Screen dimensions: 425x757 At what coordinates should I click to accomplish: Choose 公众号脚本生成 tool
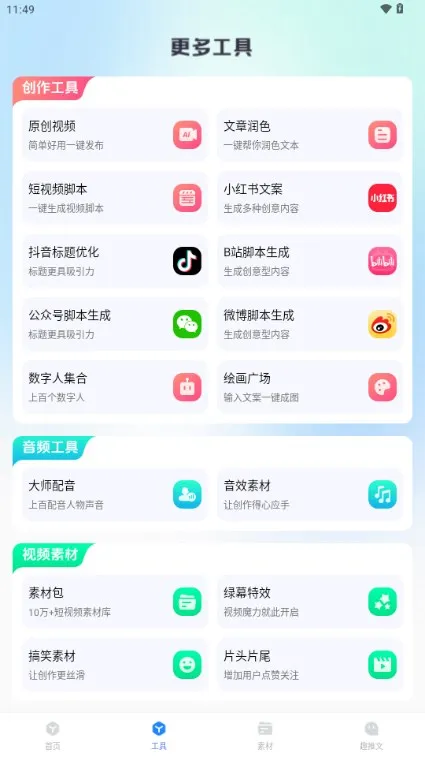(115, 324)
